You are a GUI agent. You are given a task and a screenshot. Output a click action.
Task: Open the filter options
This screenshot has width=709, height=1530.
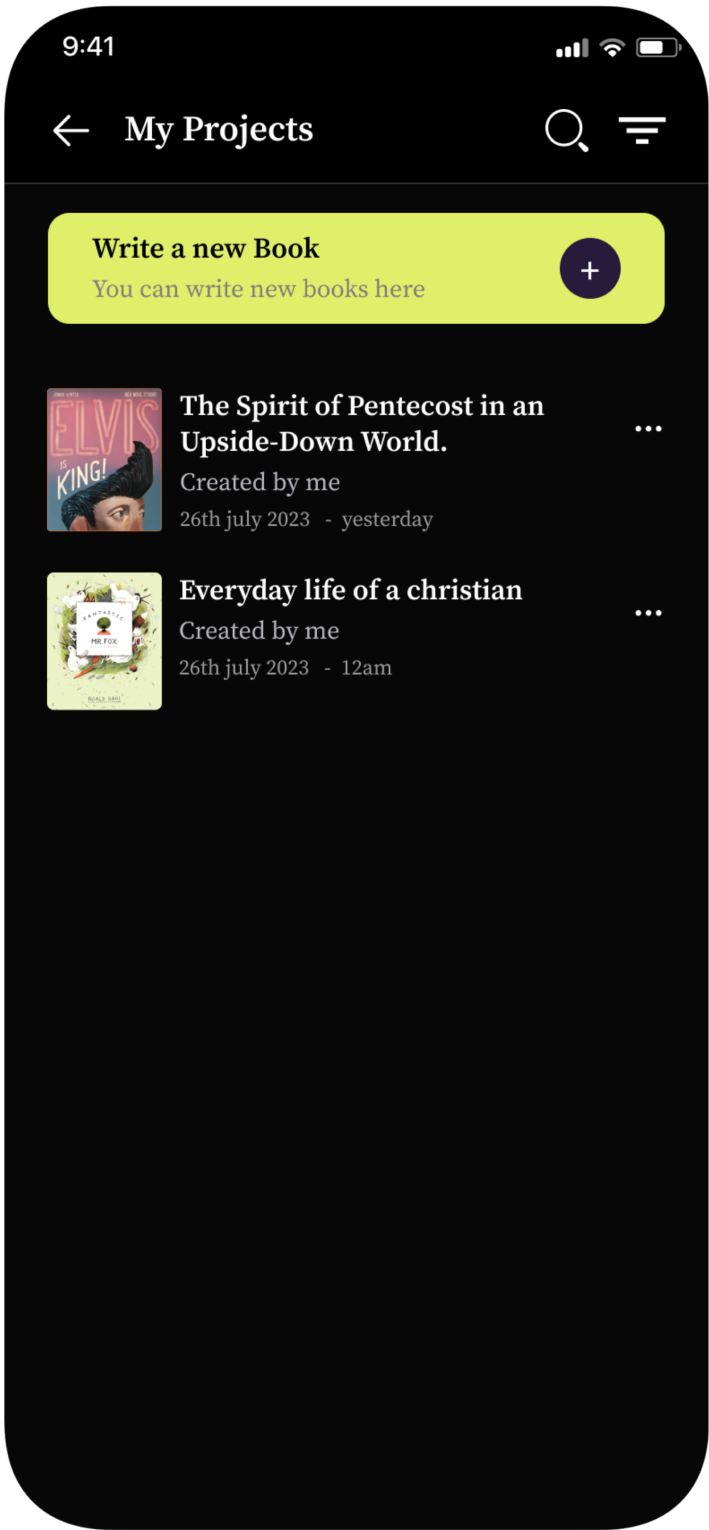tap(642, 130)
